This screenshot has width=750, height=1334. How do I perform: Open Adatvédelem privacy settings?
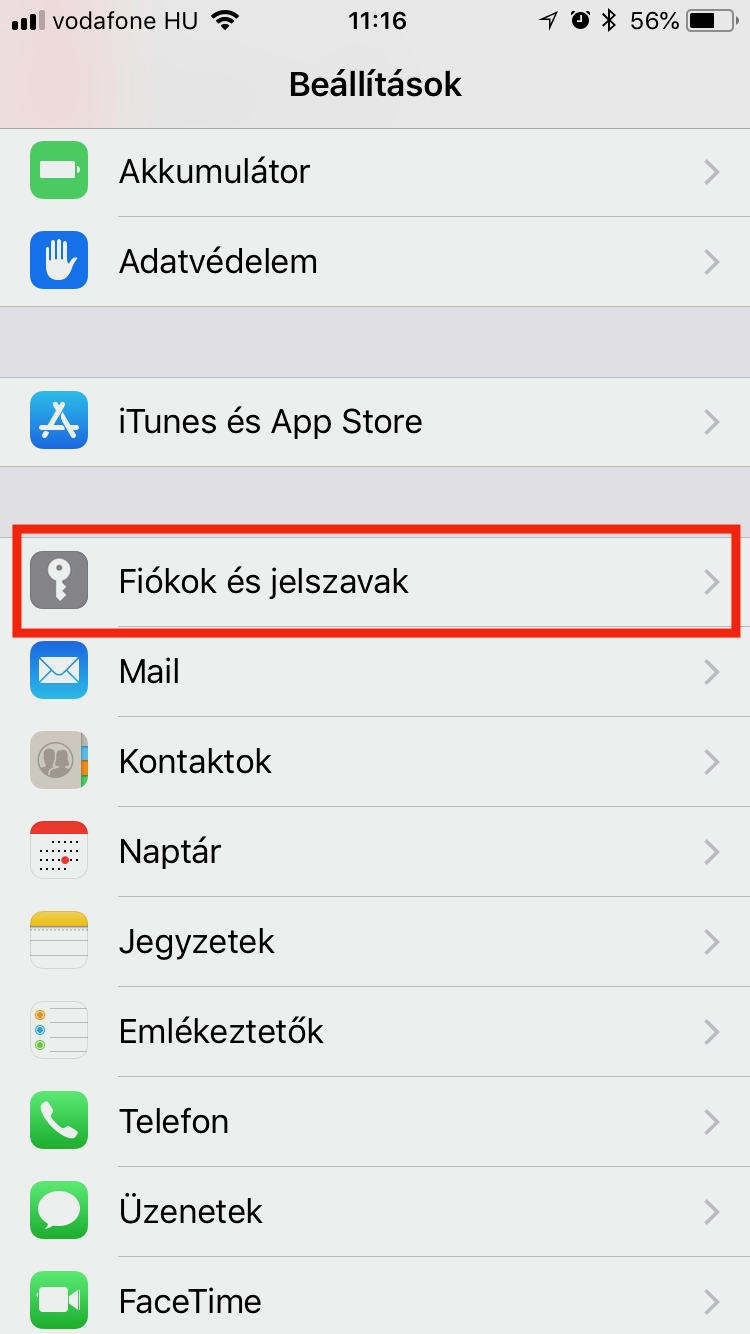[375, 262]
